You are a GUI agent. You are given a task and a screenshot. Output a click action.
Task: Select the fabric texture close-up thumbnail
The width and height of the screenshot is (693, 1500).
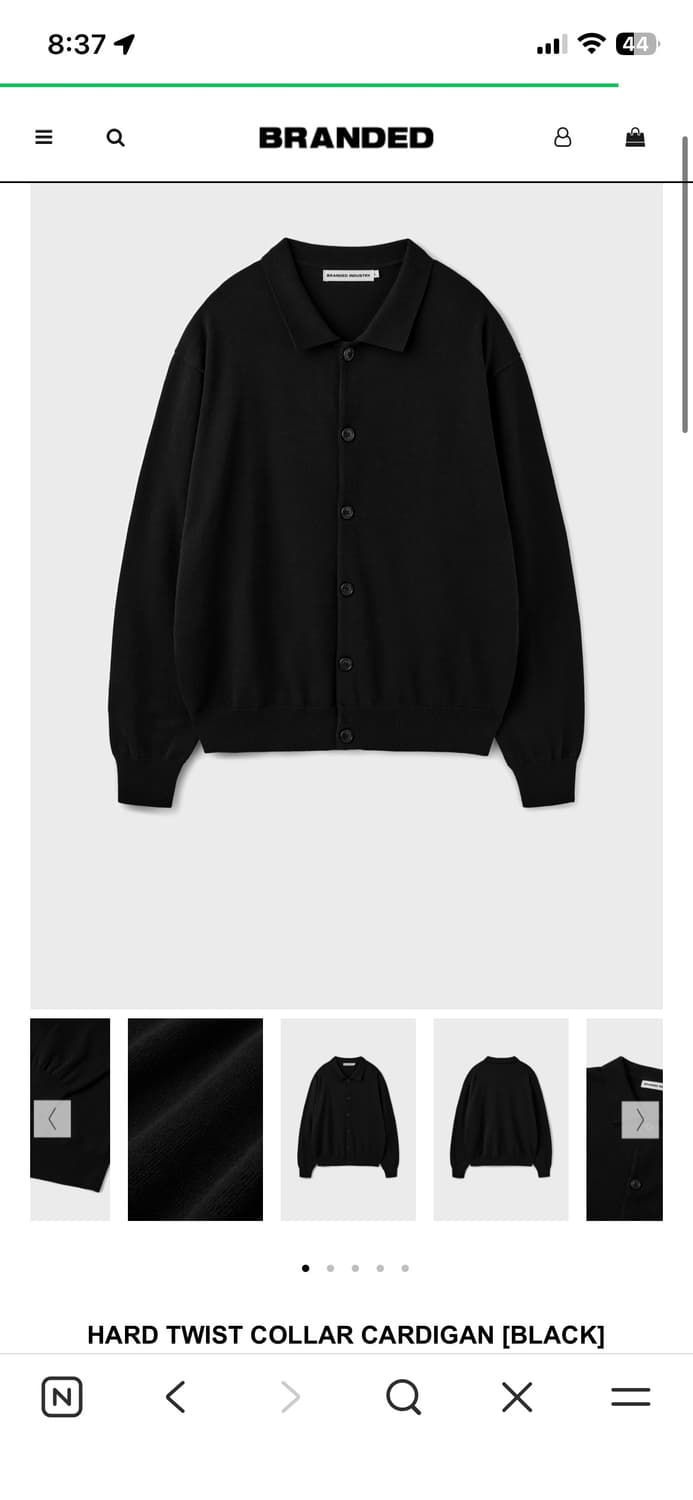pos(195,1119)
